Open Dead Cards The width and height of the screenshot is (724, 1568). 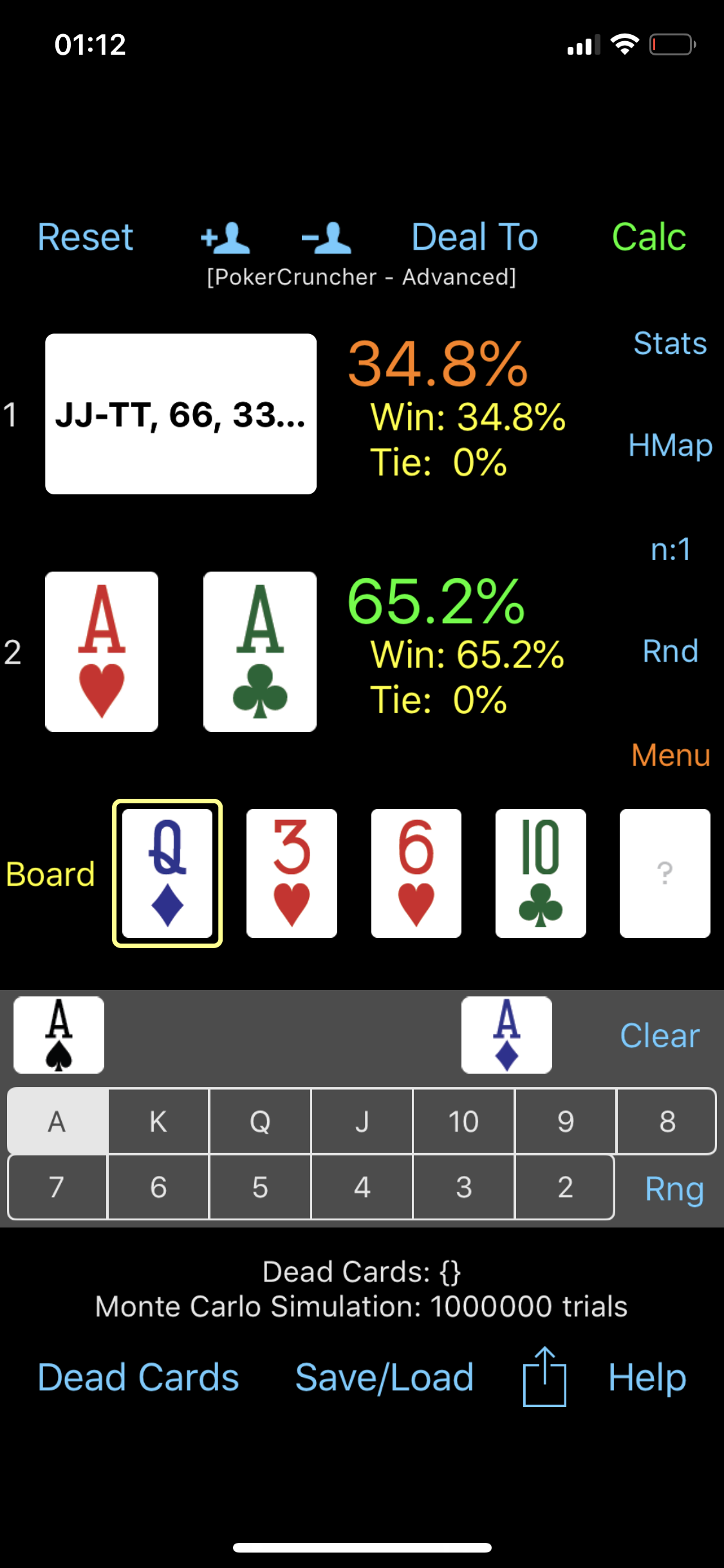pyautogui.click(x=138, y=1377)
